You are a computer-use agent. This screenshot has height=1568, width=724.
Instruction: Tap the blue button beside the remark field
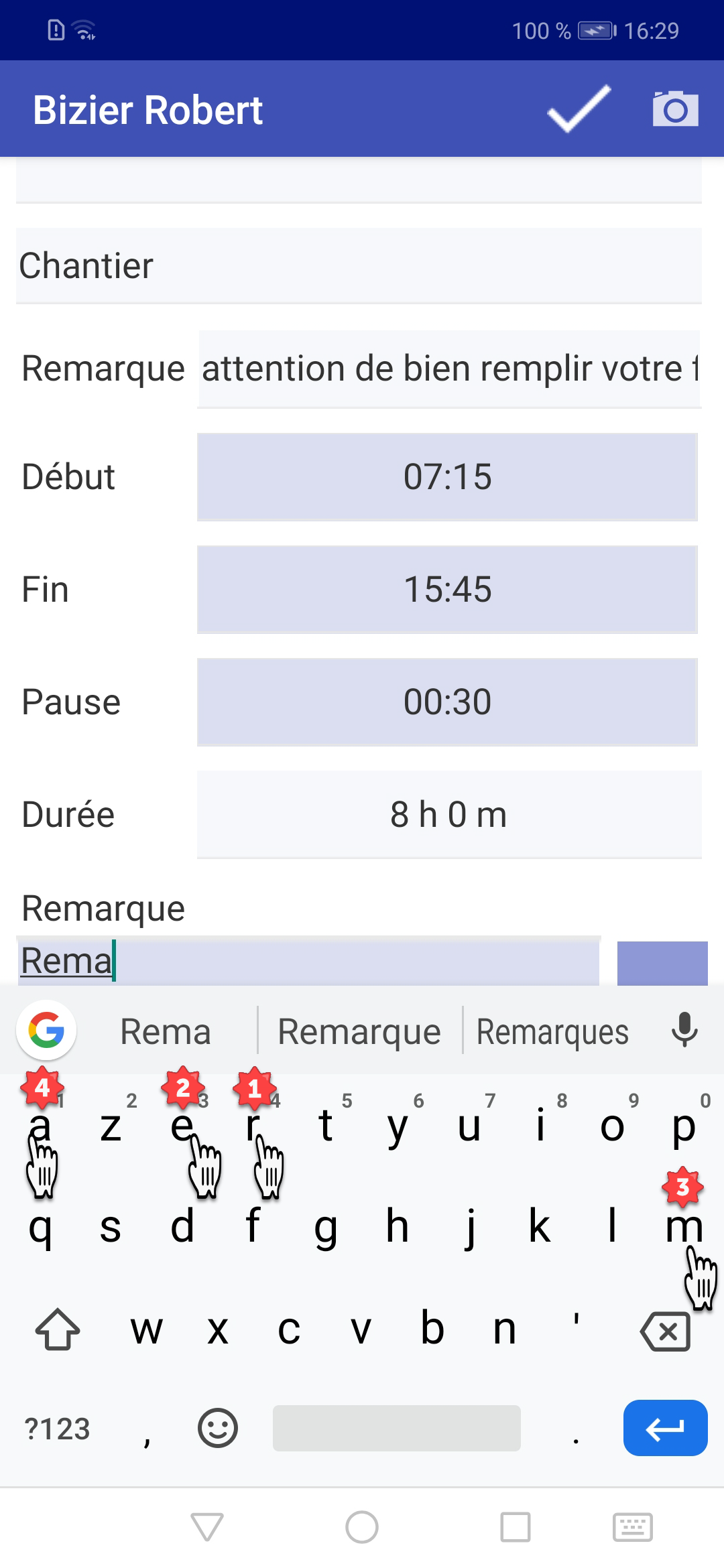click(662, 963)
